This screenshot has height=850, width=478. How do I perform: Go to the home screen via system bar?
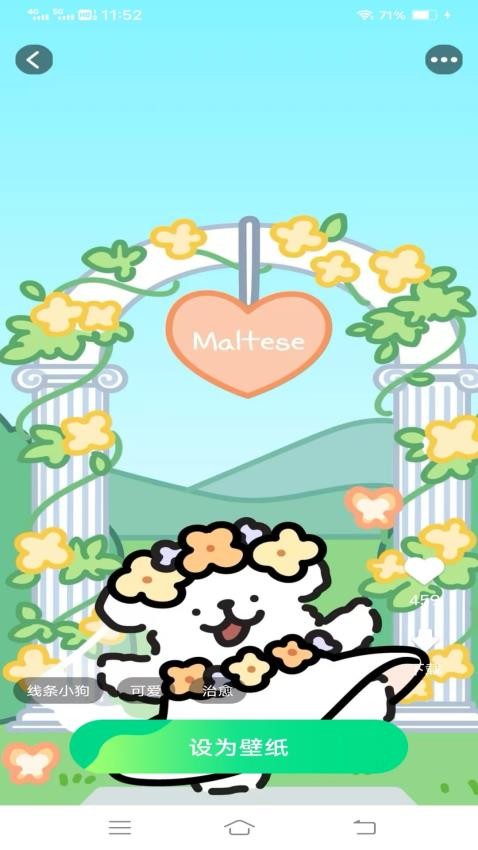pos(239,827)
